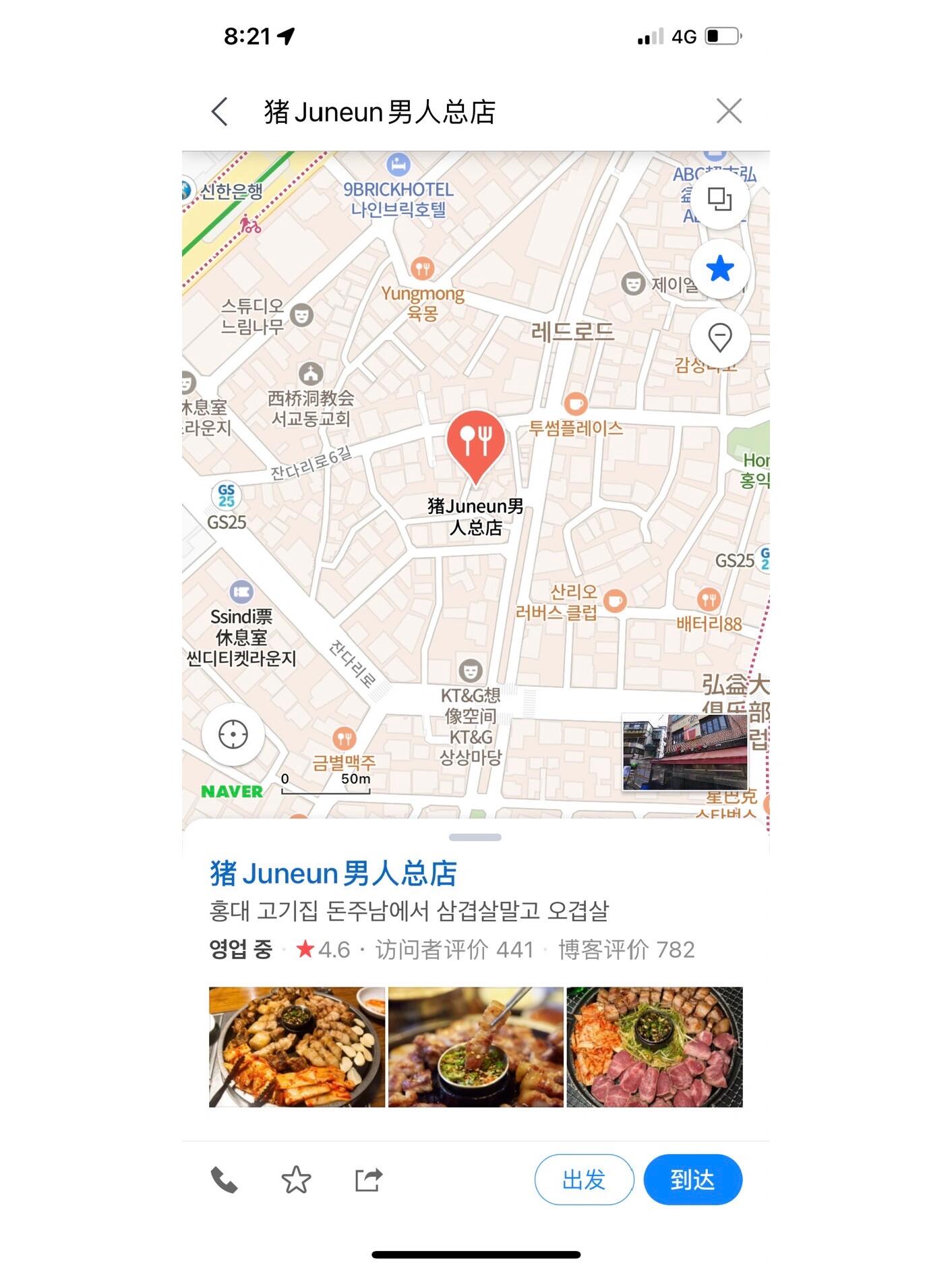
Task: Set as destination with 到达 button
Action: click(692, 1180)
